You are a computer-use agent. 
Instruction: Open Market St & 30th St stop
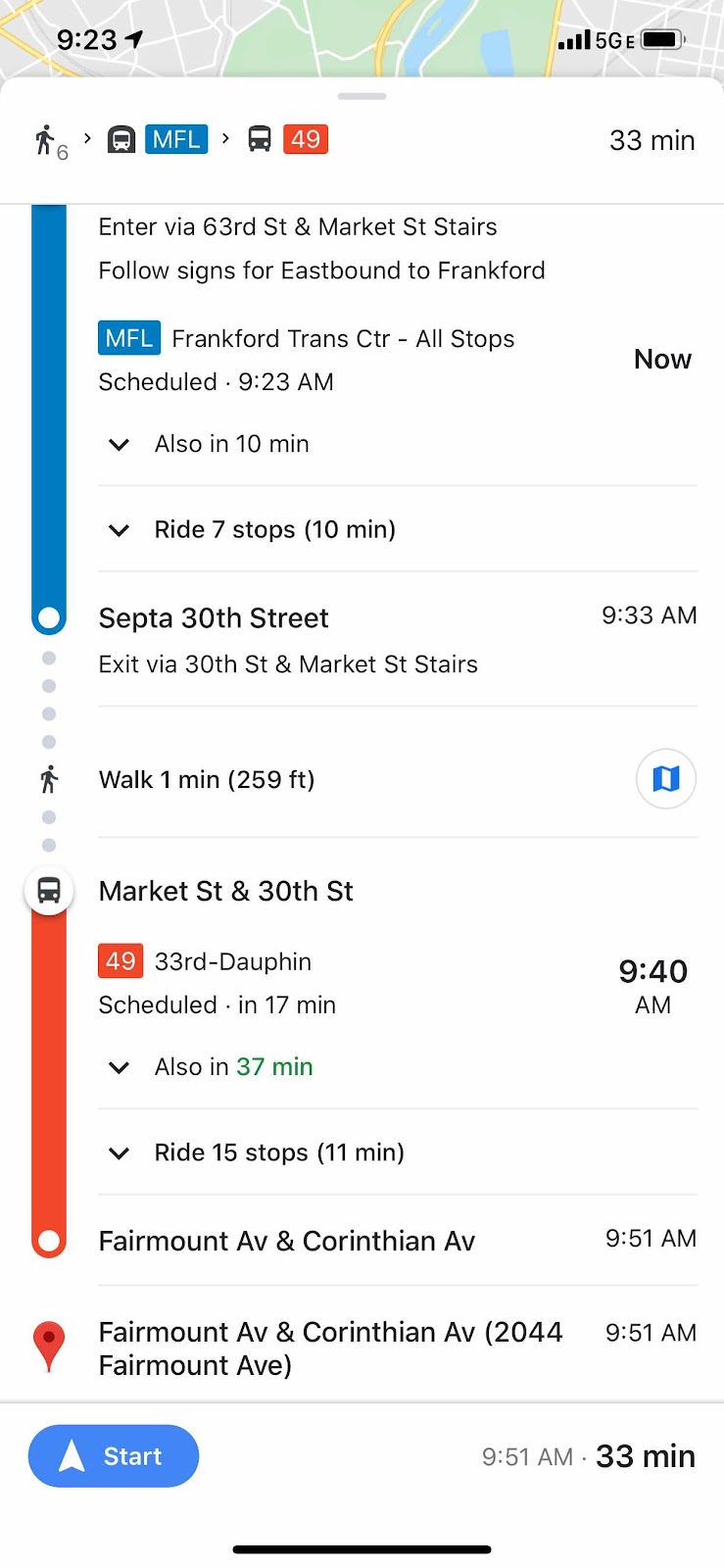[x=226, y=891]
